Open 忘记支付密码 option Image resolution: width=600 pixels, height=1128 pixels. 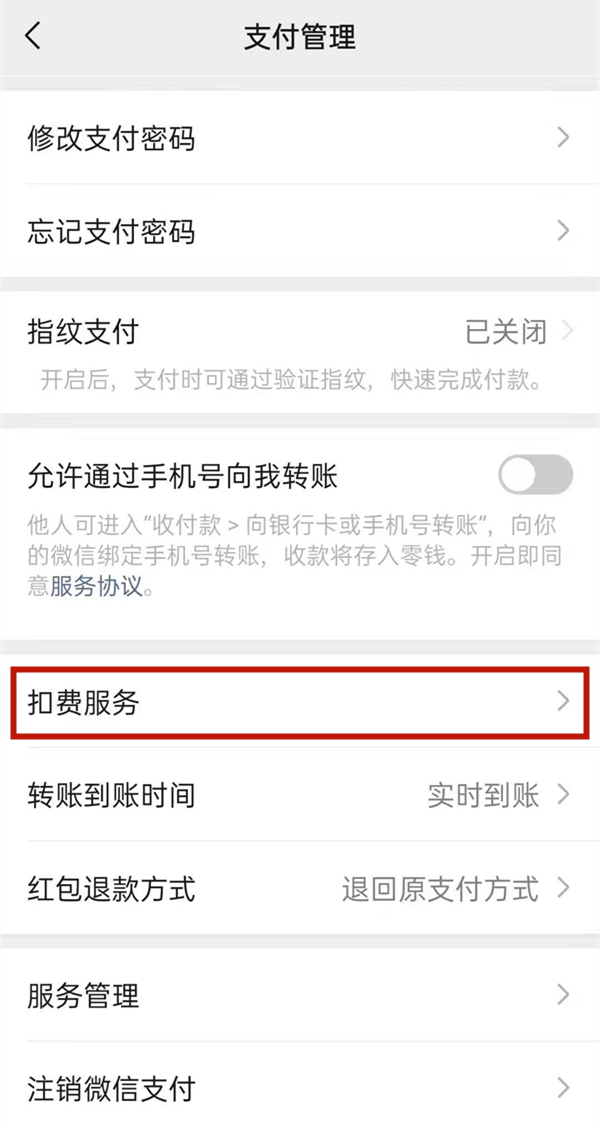300,232
